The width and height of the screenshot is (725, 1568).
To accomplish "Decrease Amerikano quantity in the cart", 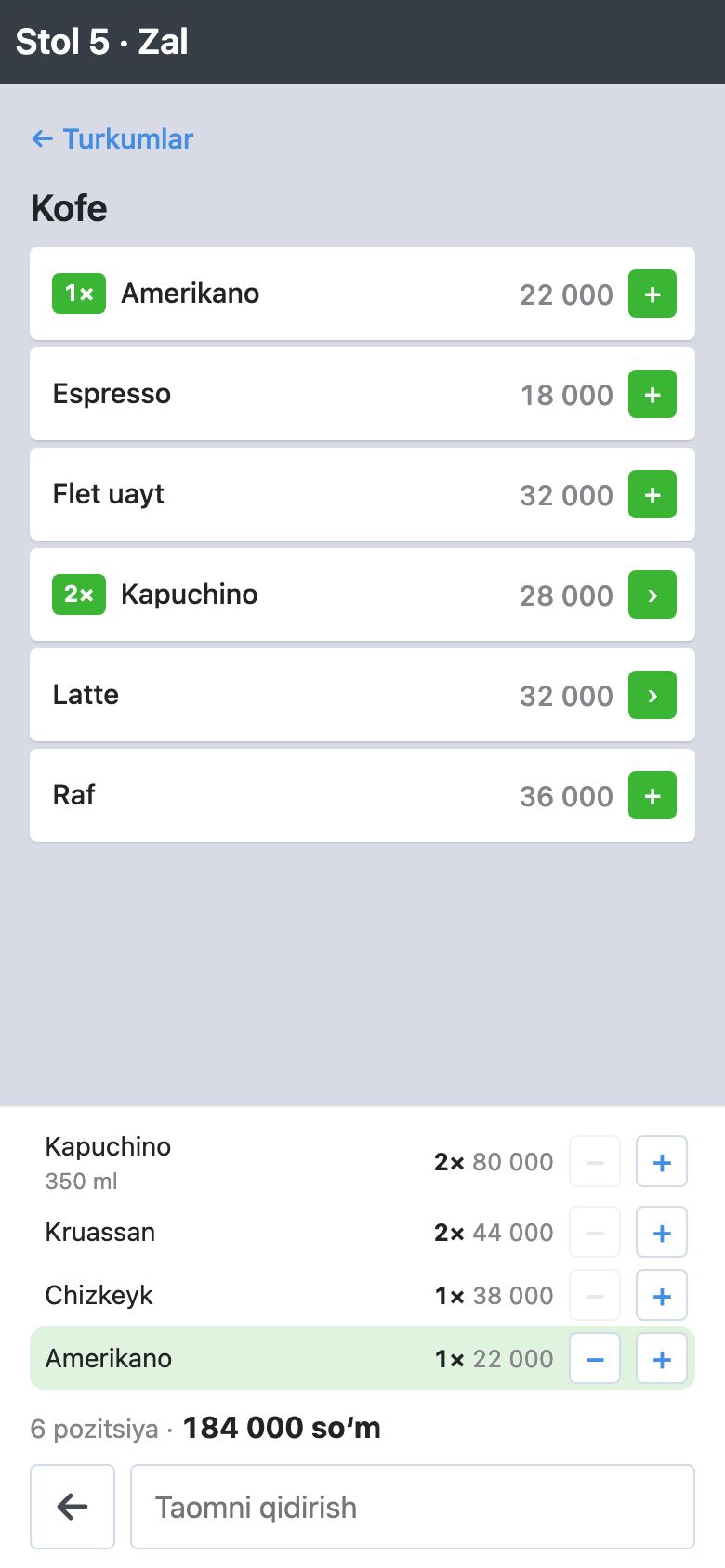I will pyautogui.click(x=595, y=1358).
